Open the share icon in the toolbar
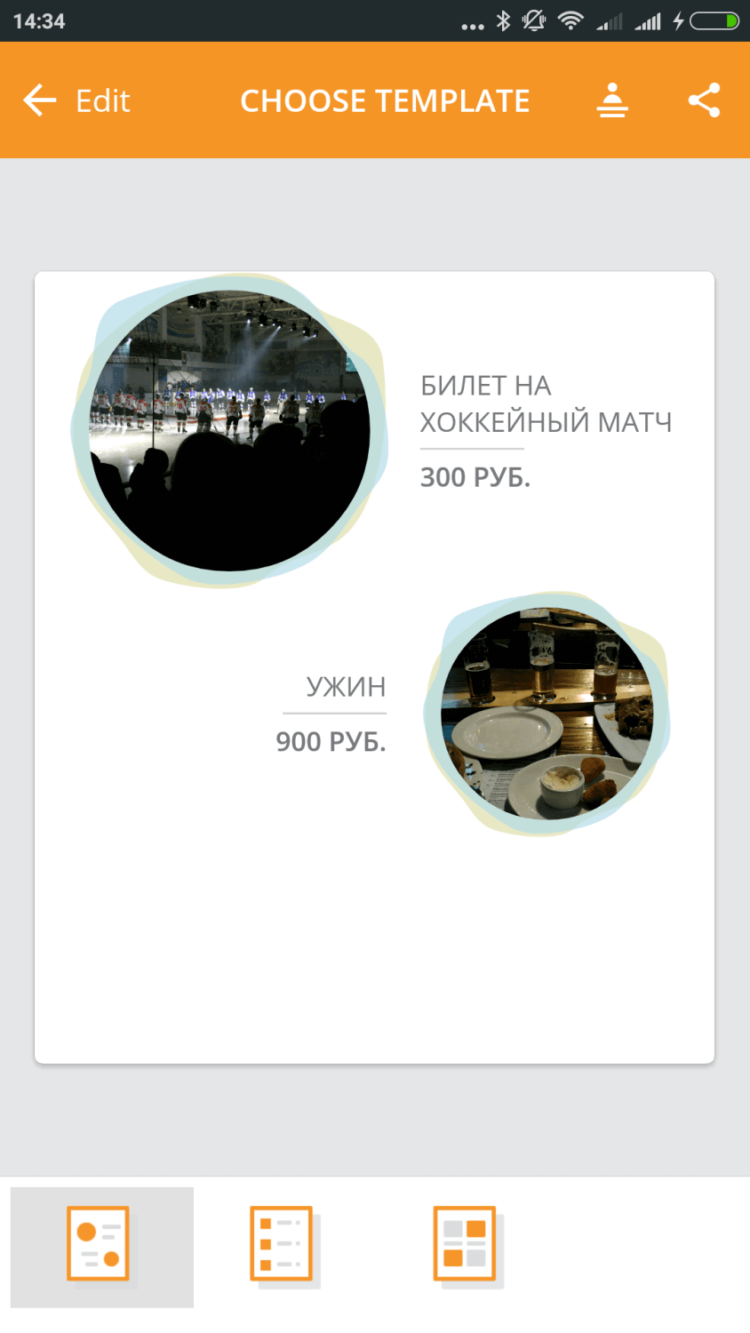The width and height of the screenshot is (750, 1333). click(705, 100)
